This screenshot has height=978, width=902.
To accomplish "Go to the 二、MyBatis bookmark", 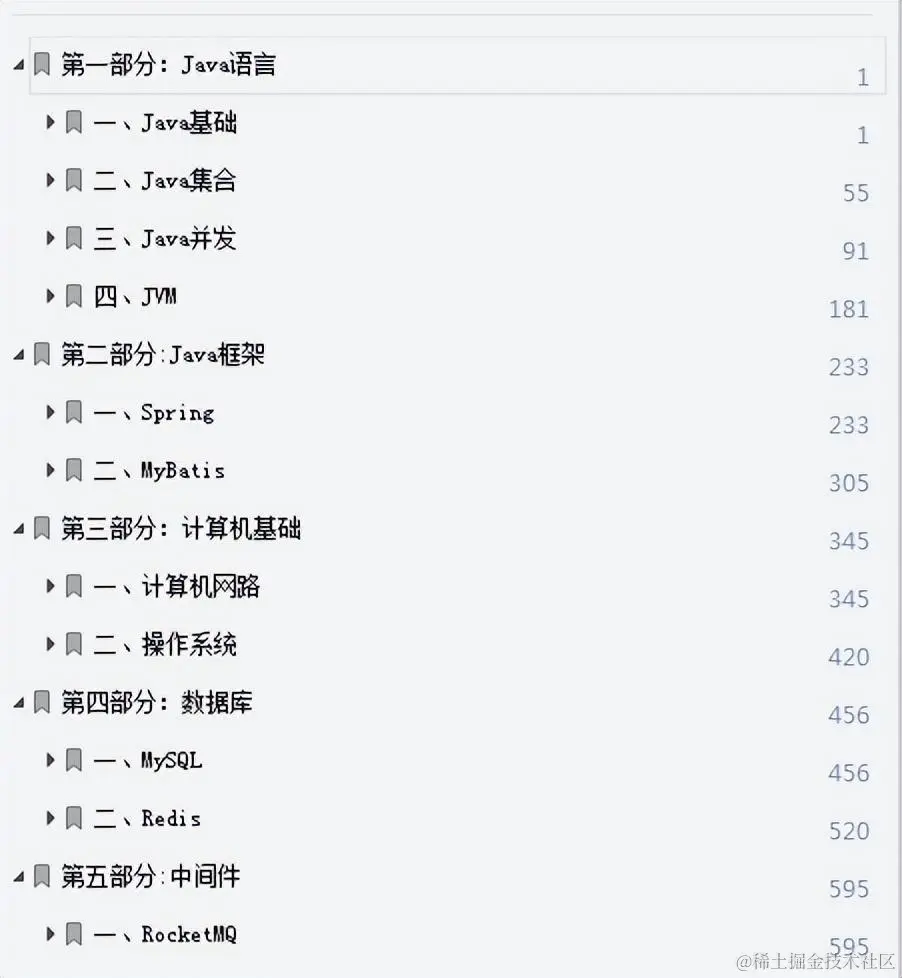I will pos(159,470).
